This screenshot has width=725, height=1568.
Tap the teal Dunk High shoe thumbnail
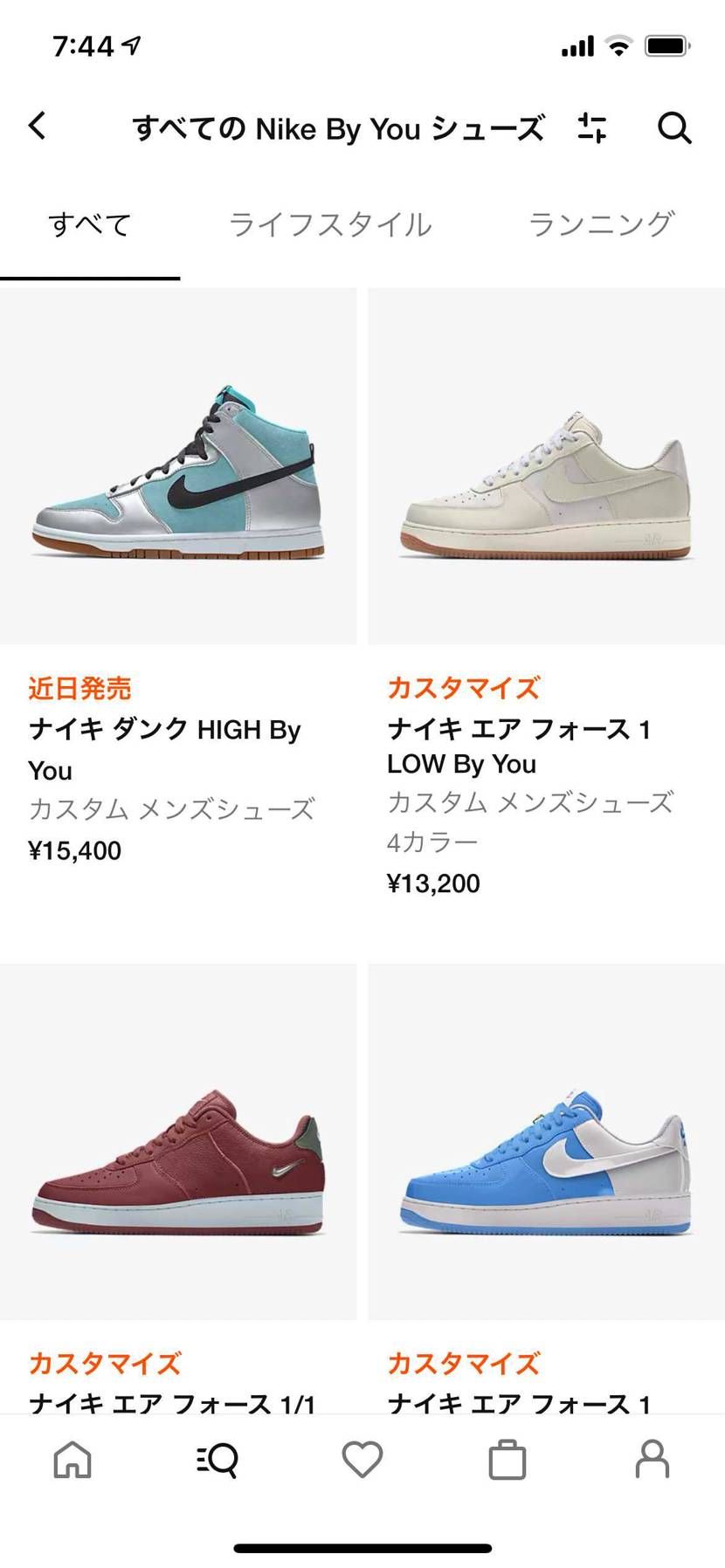coord(179,471)
